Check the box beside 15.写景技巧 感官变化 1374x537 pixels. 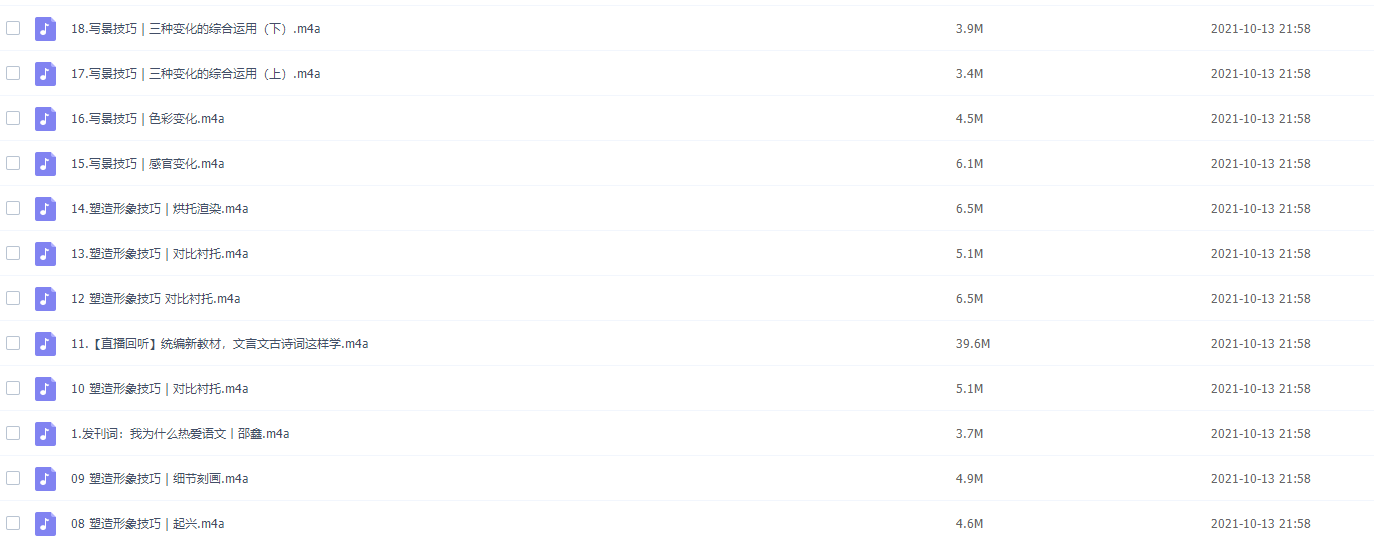(x=13, y=163)
